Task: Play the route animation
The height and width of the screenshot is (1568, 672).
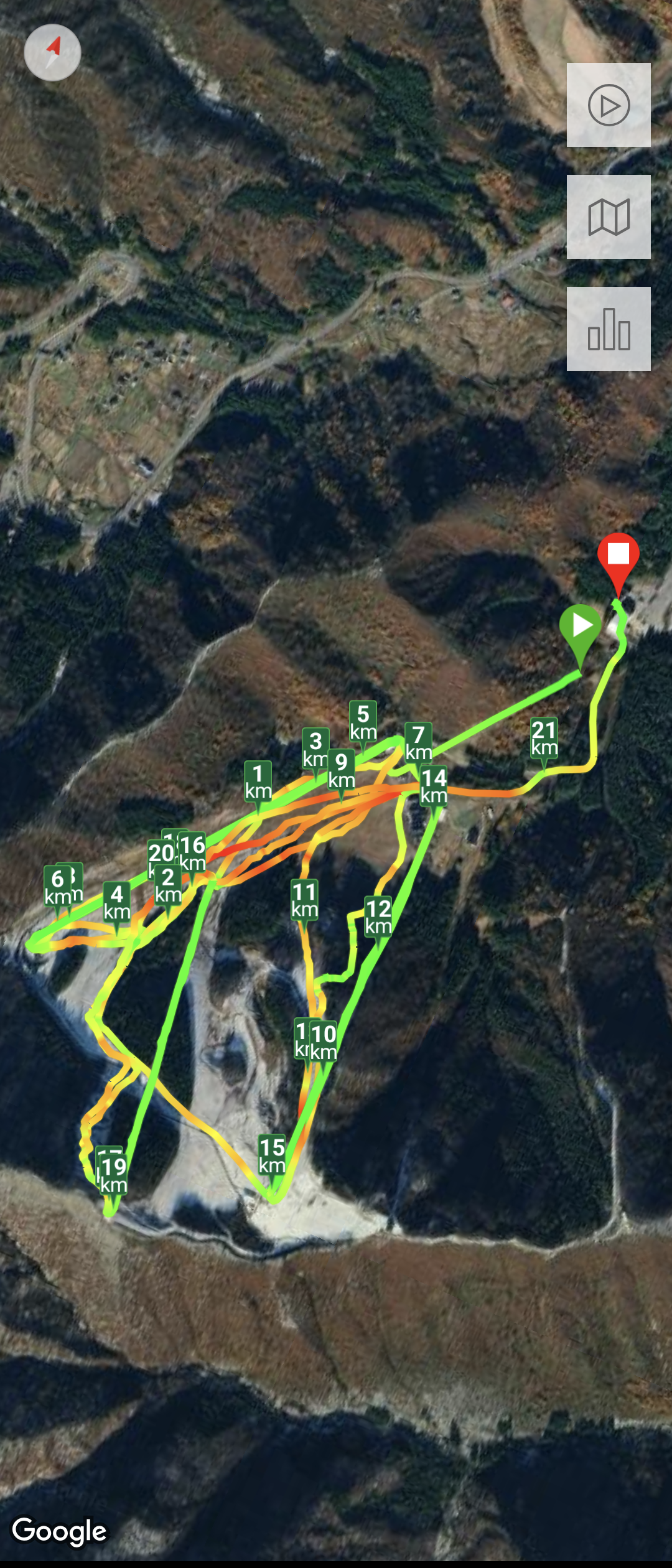Action: coord(609,105)
